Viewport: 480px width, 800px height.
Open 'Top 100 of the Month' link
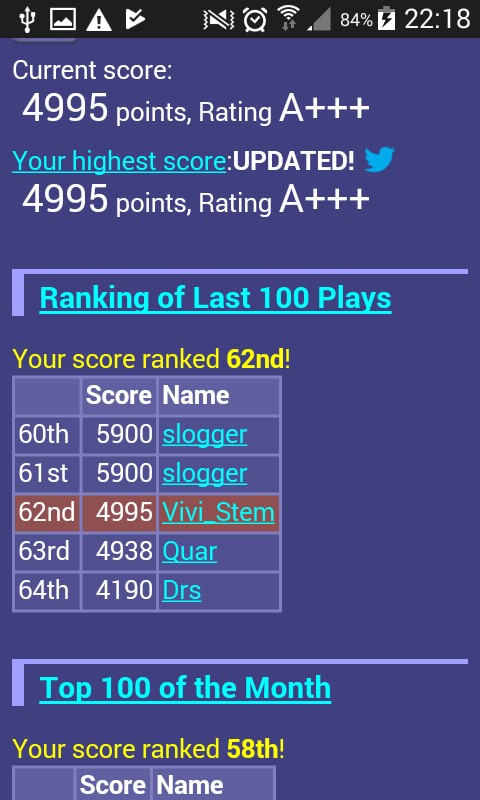click(185, 688)
